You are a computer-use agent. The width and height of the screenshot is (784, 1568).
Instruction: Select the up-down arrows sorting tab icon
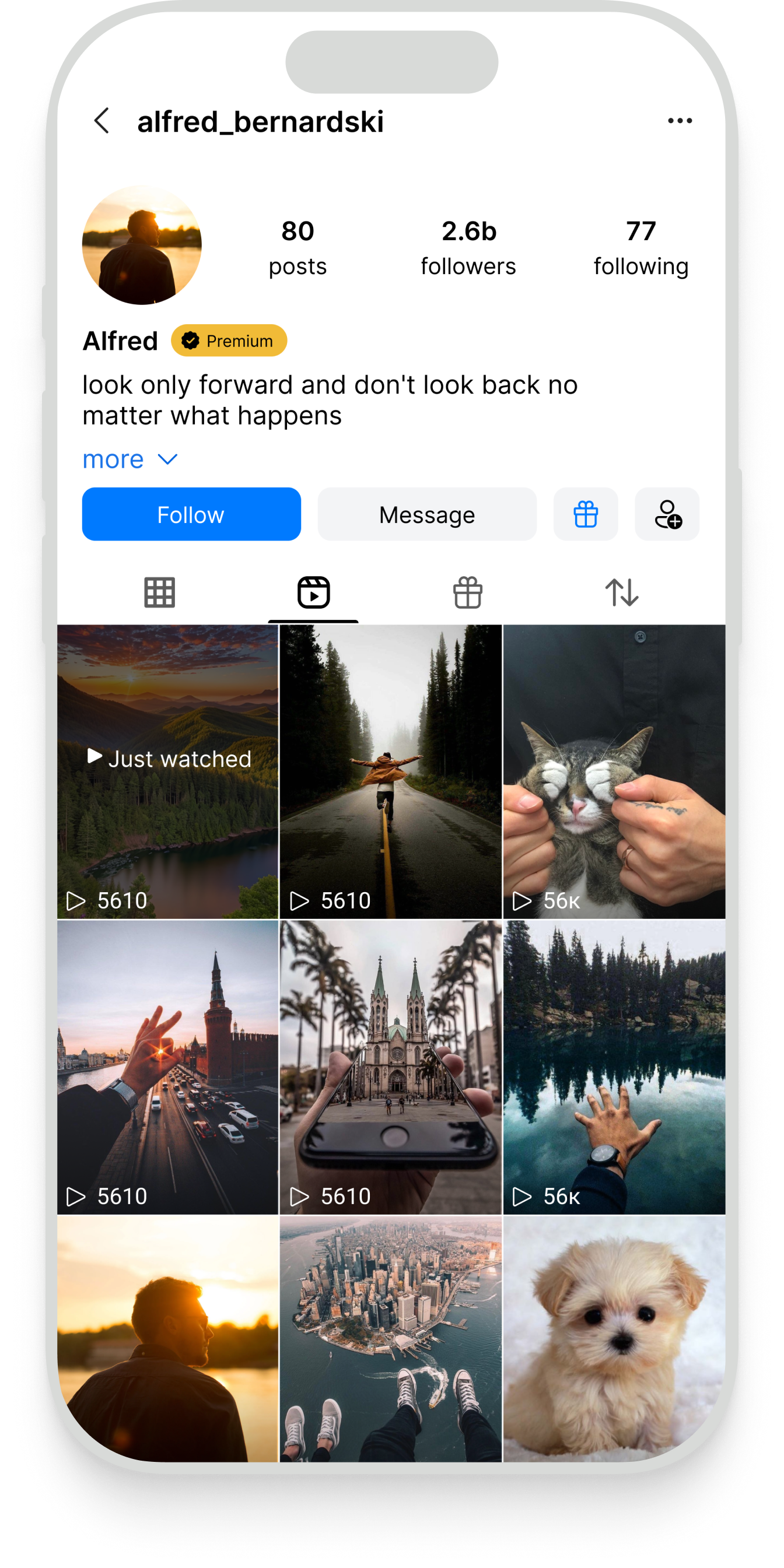tap(625, 592)
